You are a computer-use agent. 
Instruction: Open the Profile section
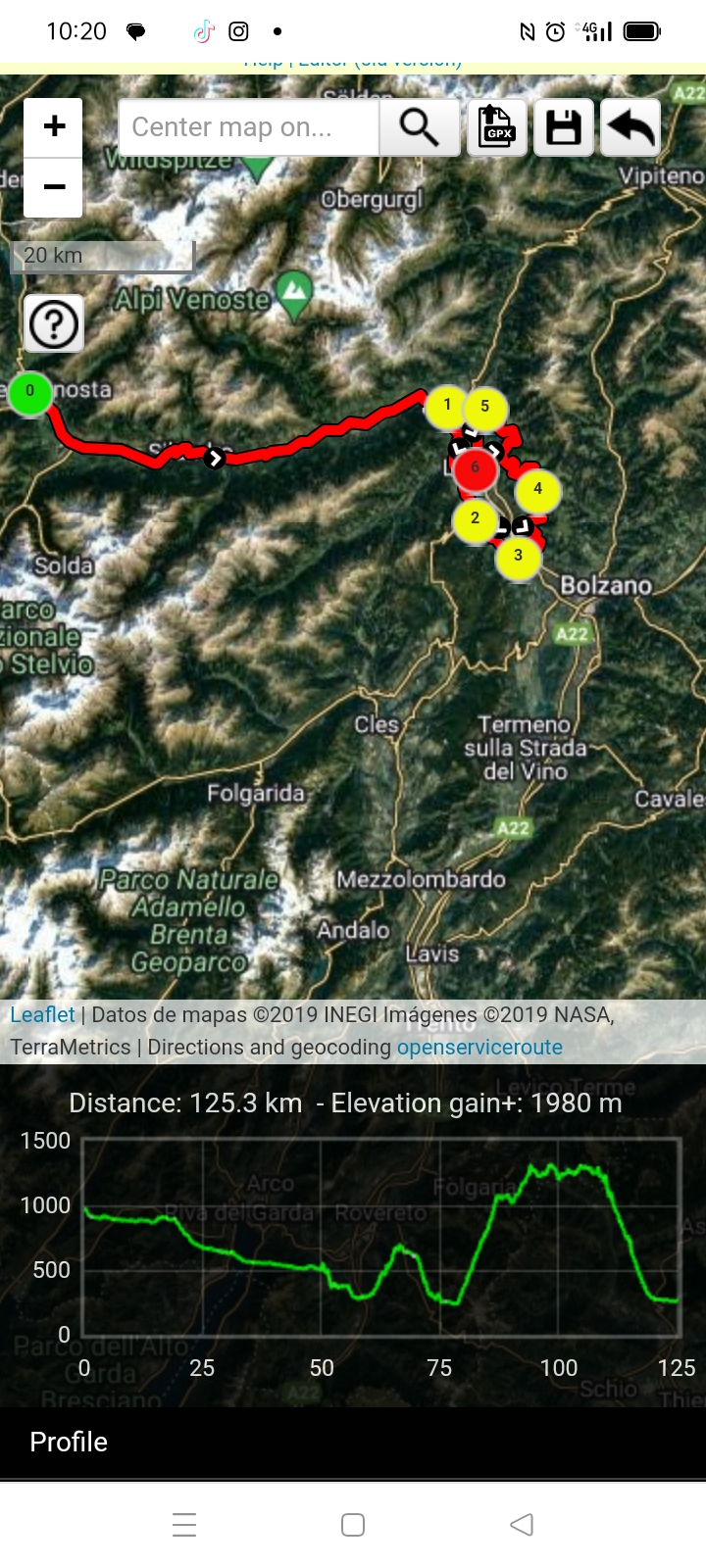coord(69,1442)
